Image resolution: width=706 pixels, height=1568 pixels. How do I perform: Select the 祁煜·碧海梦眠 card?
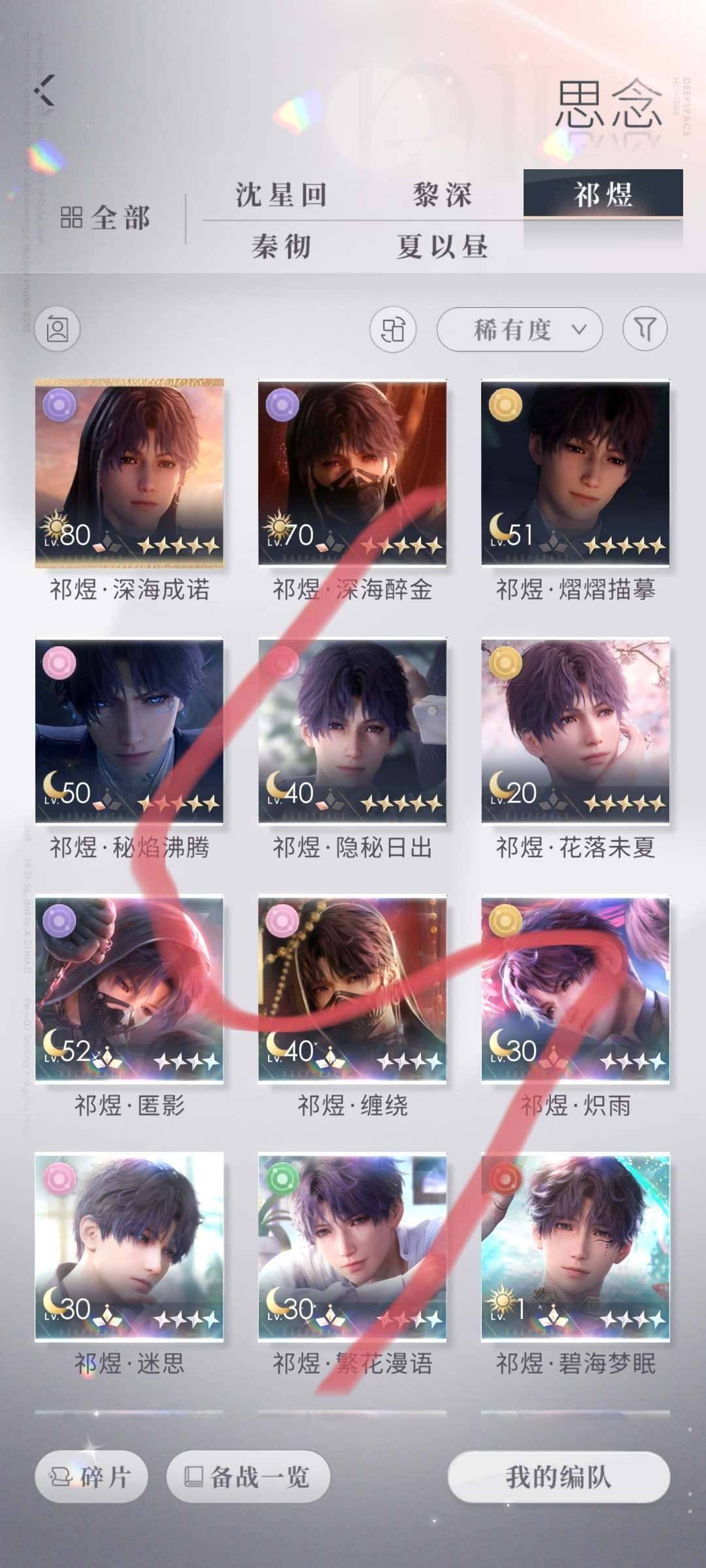(575, 1247)
